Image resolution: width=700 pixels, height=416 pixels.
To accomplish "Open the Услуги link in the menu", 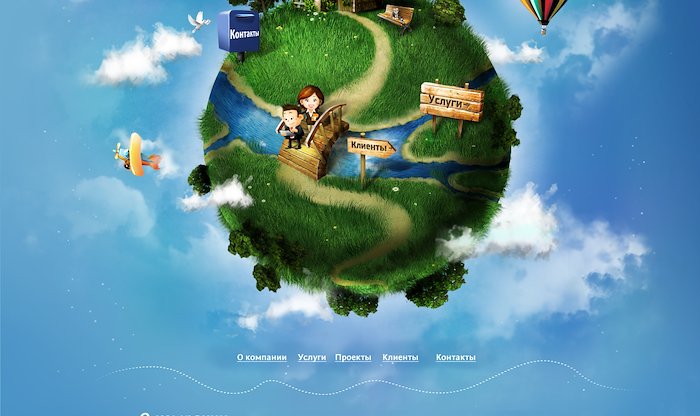I will [312, 357].
